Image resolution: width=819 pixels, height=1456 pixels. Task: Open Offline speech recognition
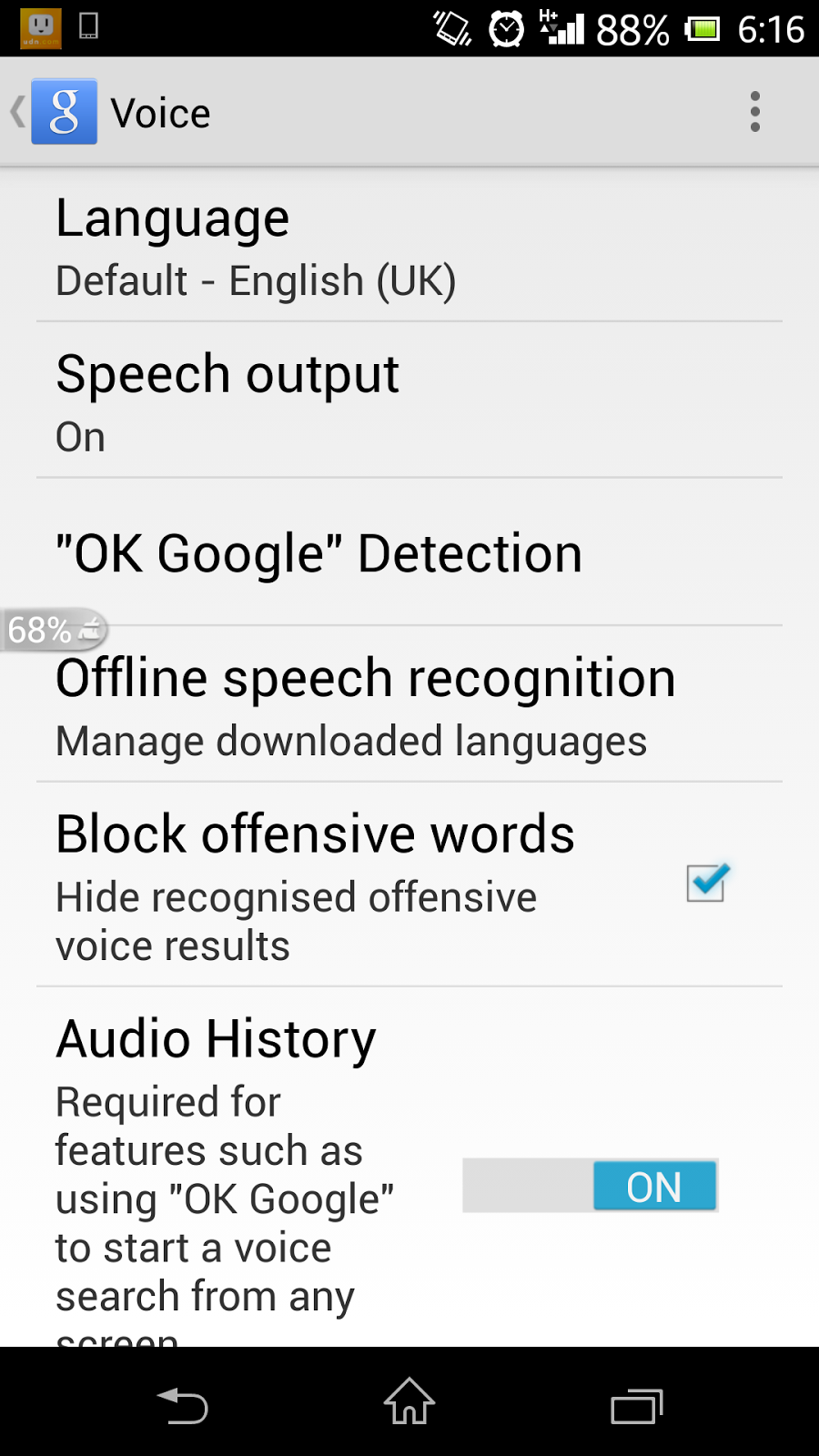pos(409,706)
